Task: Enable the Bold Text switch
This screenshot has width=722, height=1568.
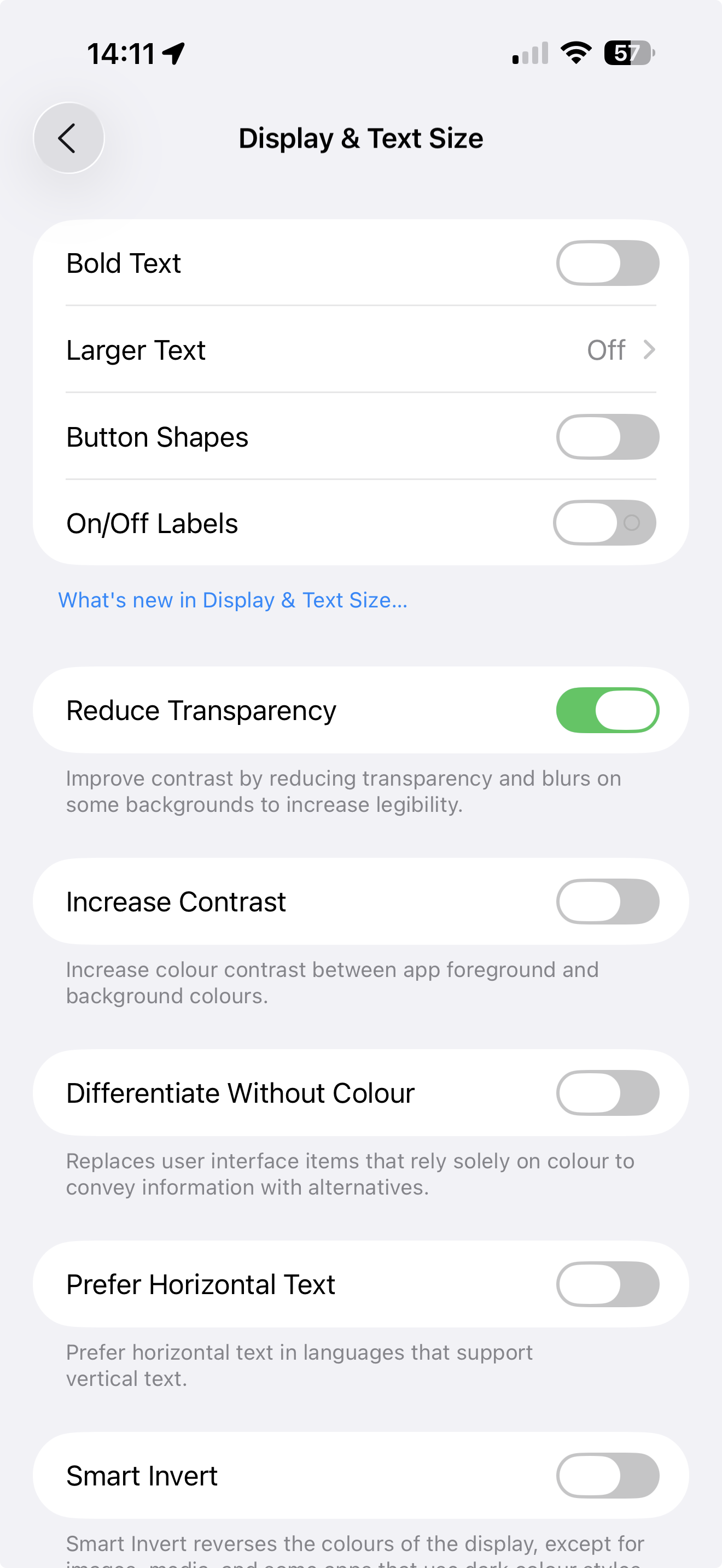Action: point(607,263)
